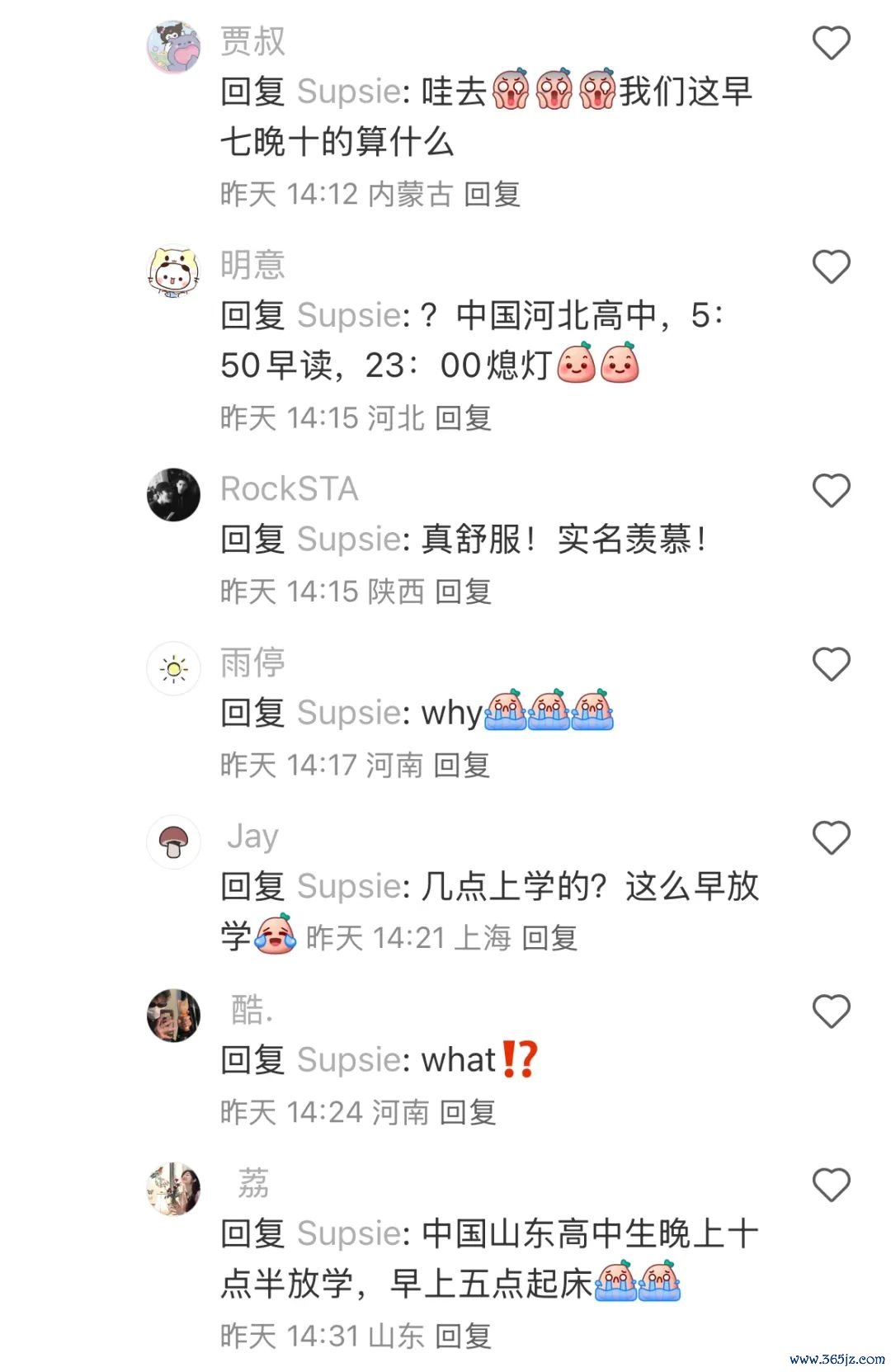The image size is (891, 1372).
Task: Open 贾叔's profile avatar
Action: tap(173, 47)
